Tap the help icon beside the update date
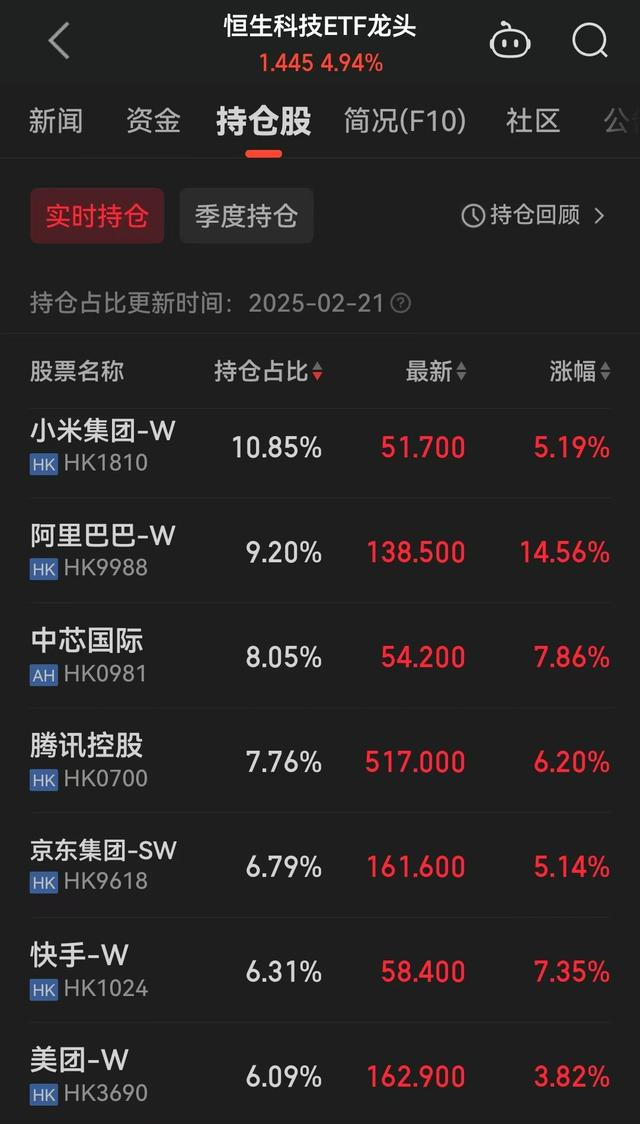640x1124 pixels. tap(401, 303)
